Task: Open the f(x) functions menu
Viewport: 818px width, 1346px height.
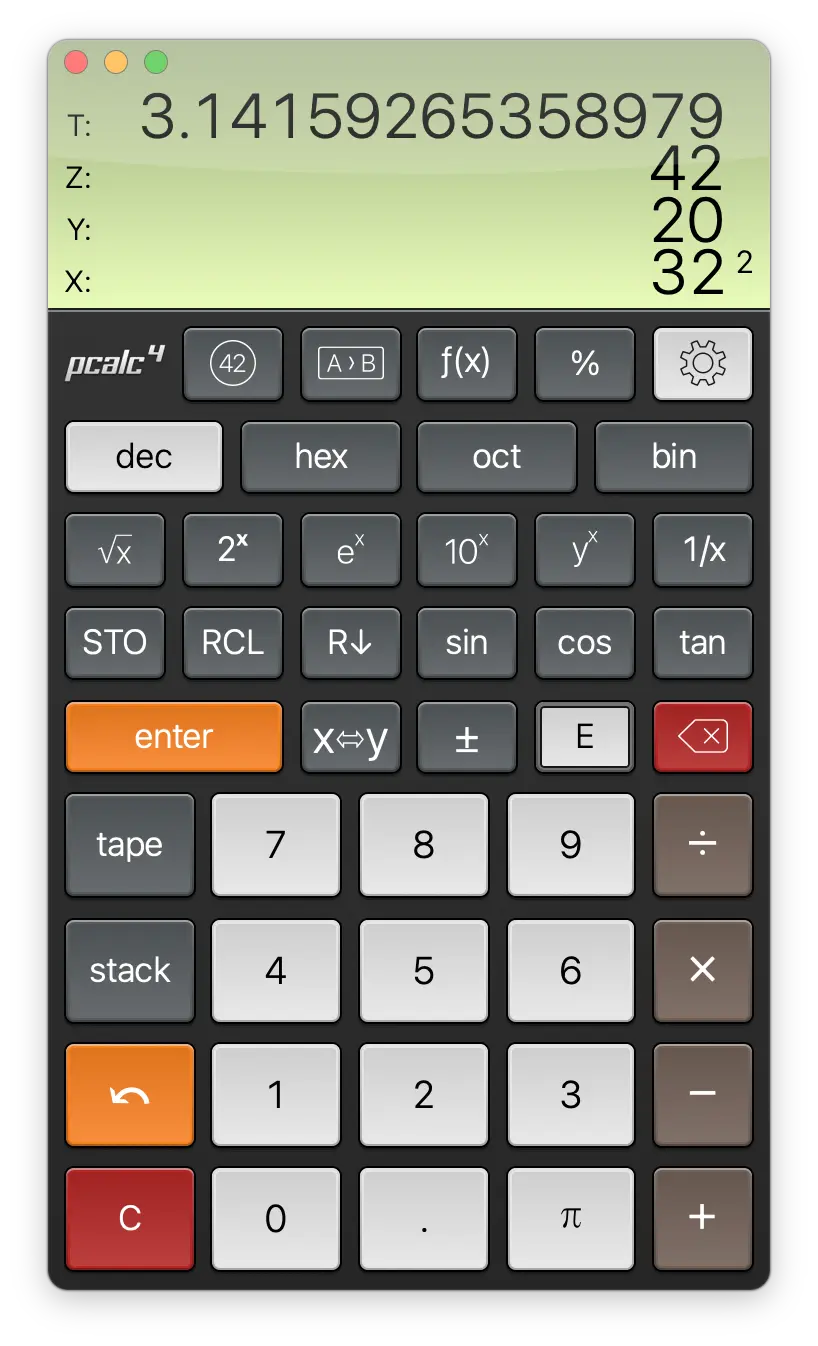Action: tap(466, 364)
